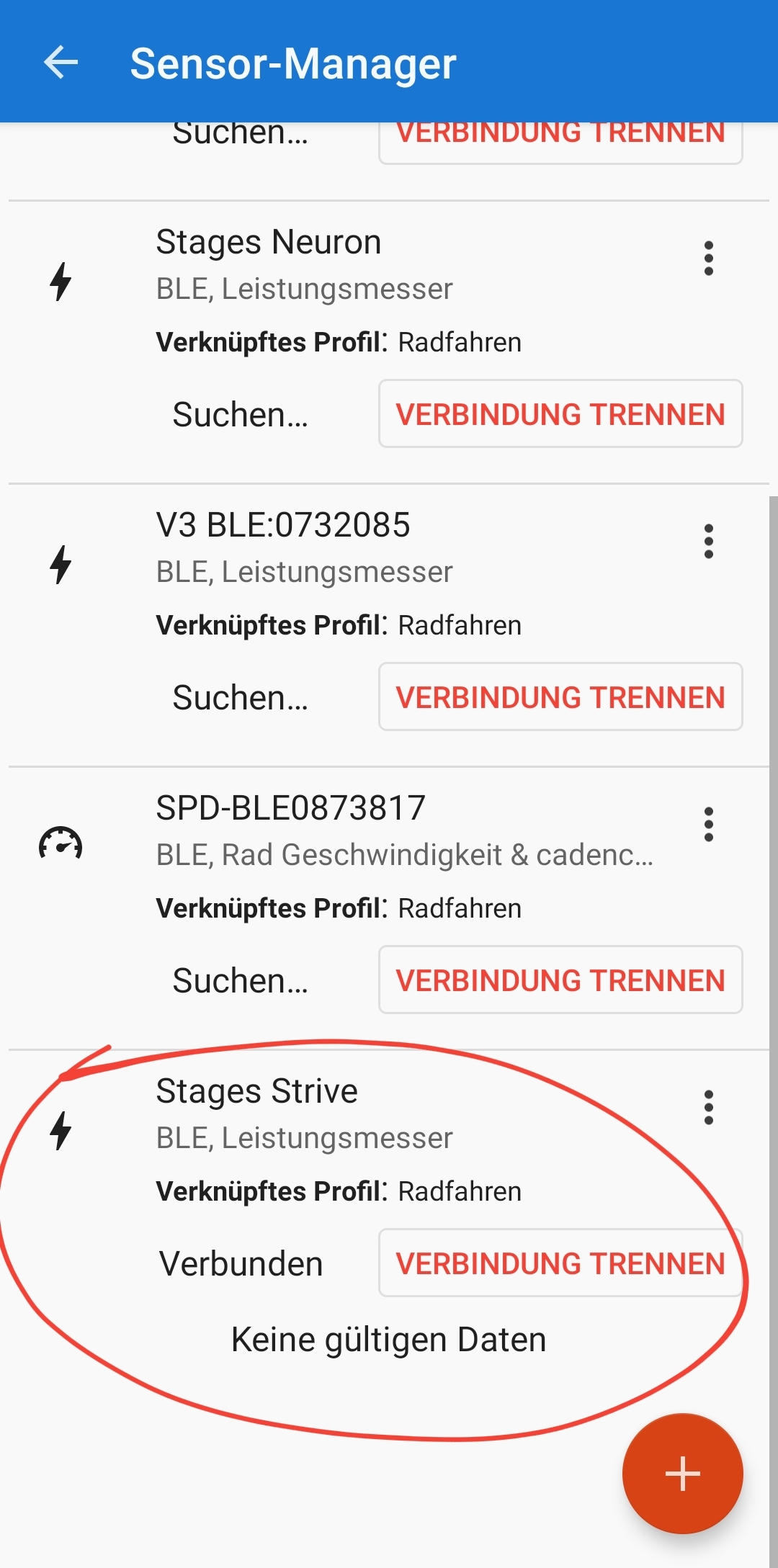This screenshot has width=778, height=1568.
Task: Disconnect the Stages Strive sensor
Action: click(560, 1263)
